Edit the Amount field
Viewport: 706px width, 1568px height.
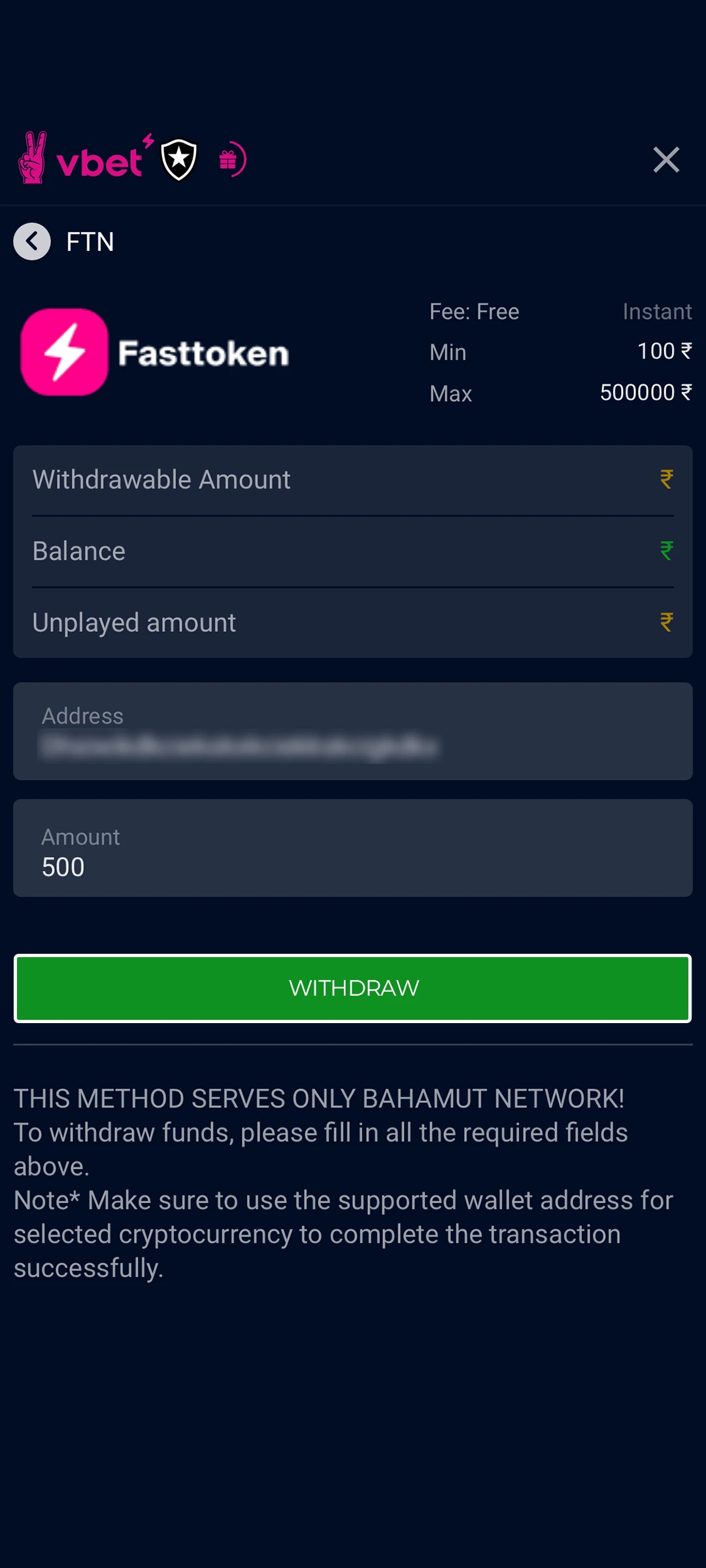[x=353, y=849]
